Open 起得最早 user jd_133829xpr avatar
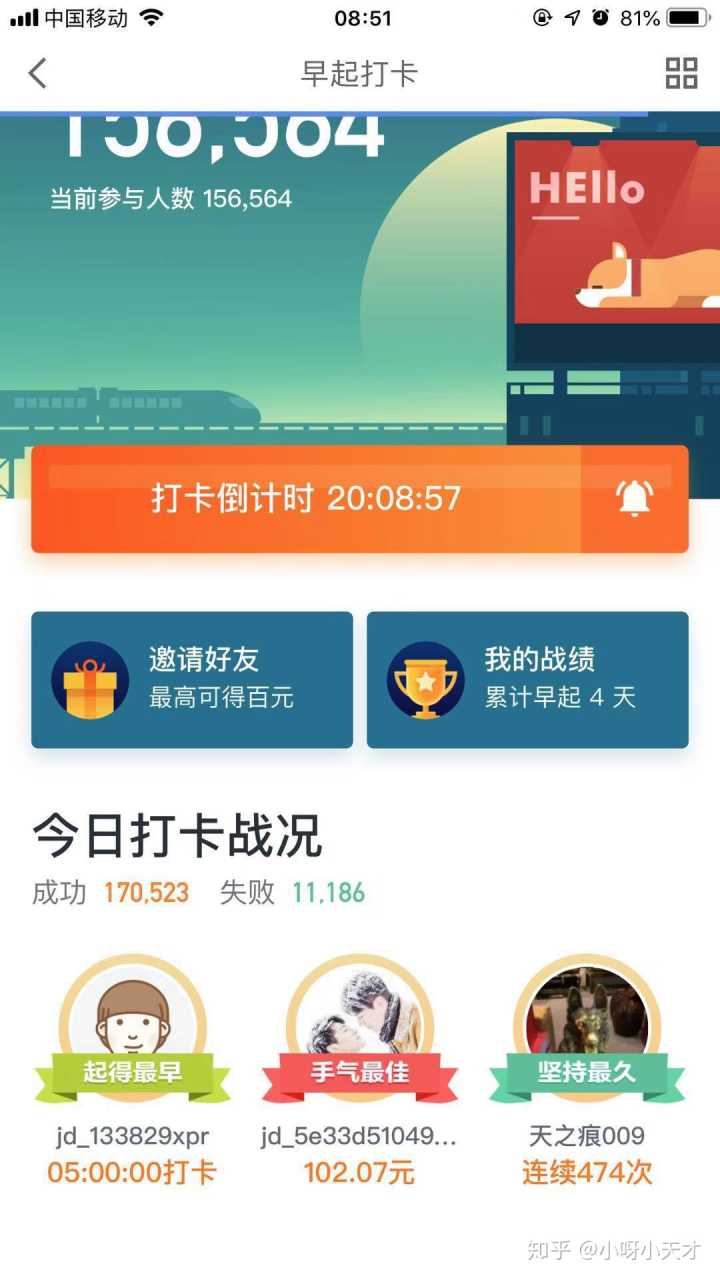 click(x=133, y=1020)
